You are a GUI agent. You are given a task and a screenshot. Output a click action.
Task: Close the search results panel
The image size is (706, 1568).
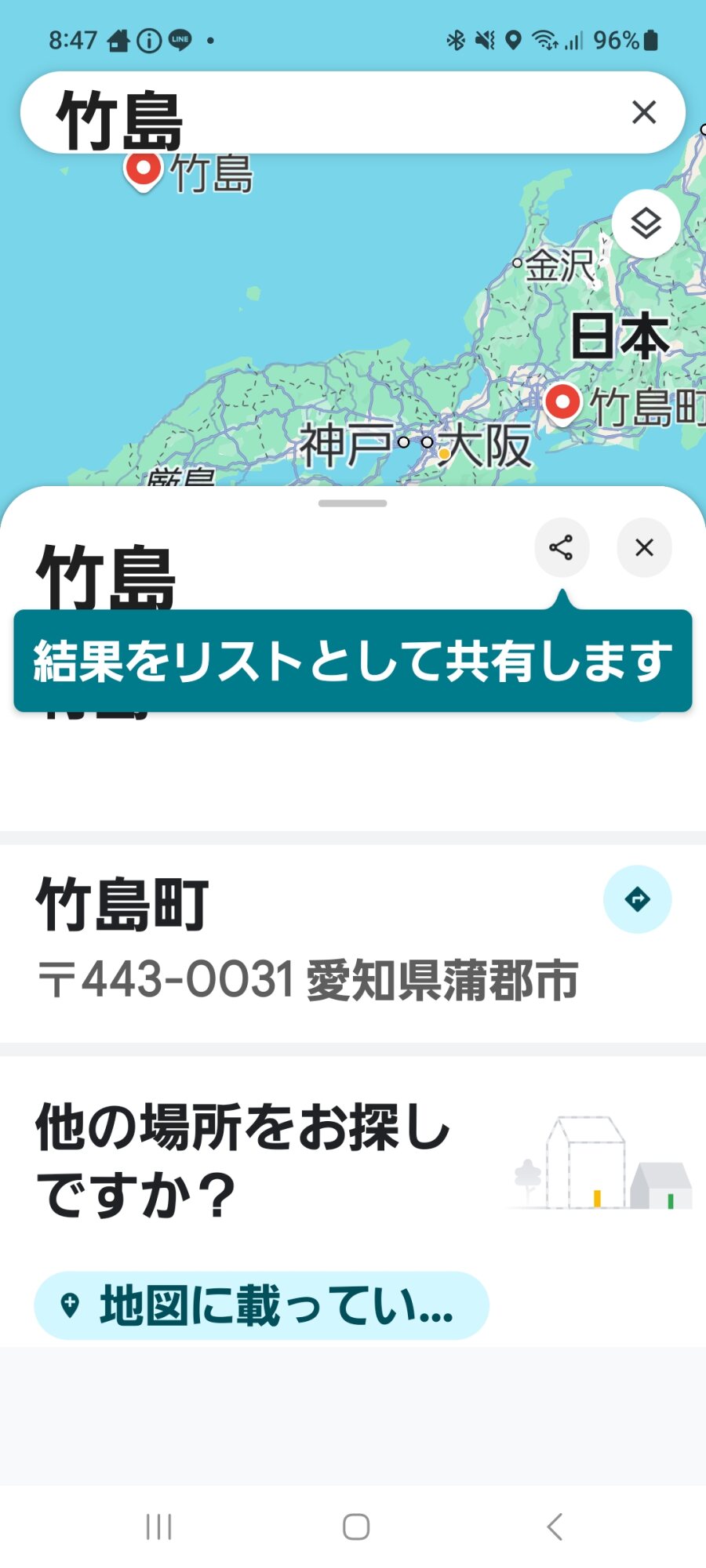(644, 547)
